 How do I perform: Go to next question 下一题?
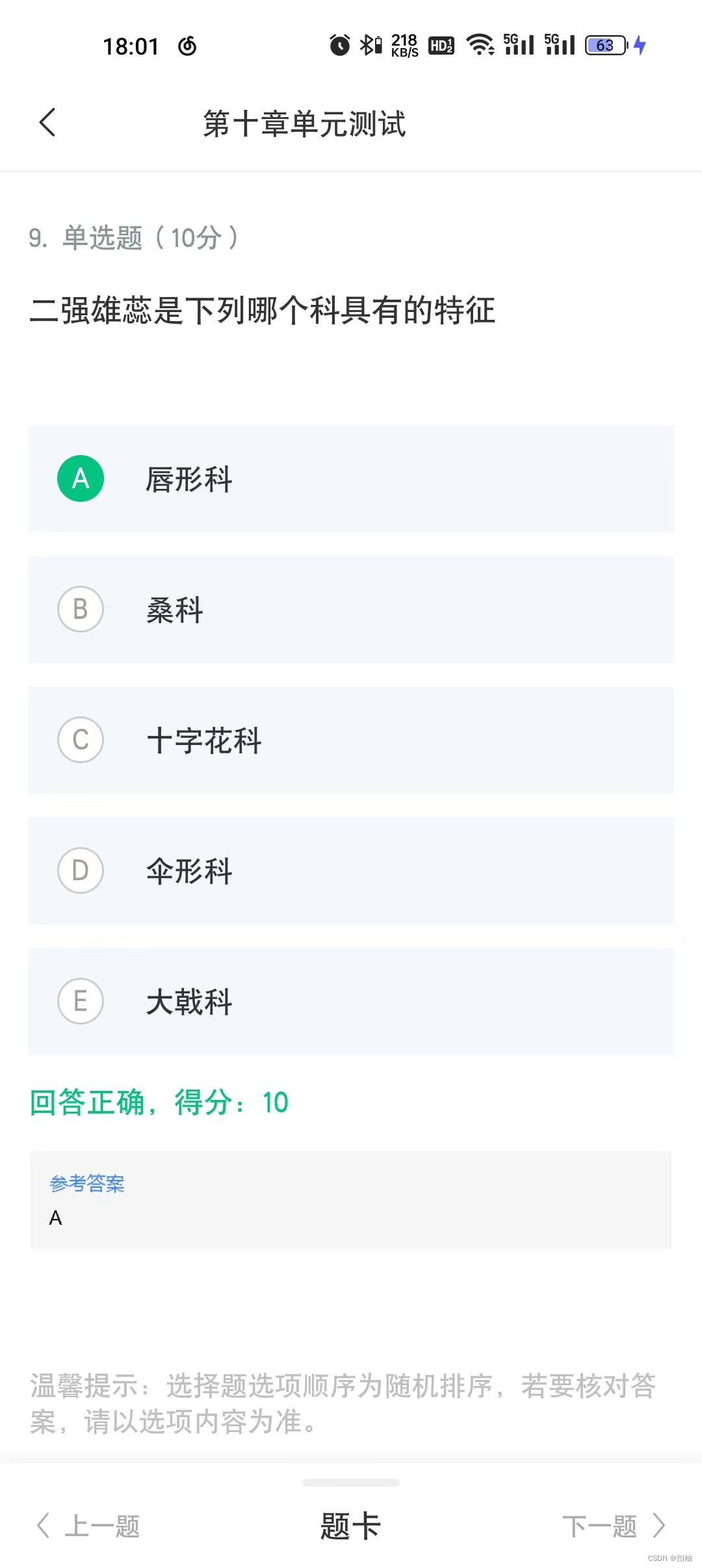click(614, 1526)
